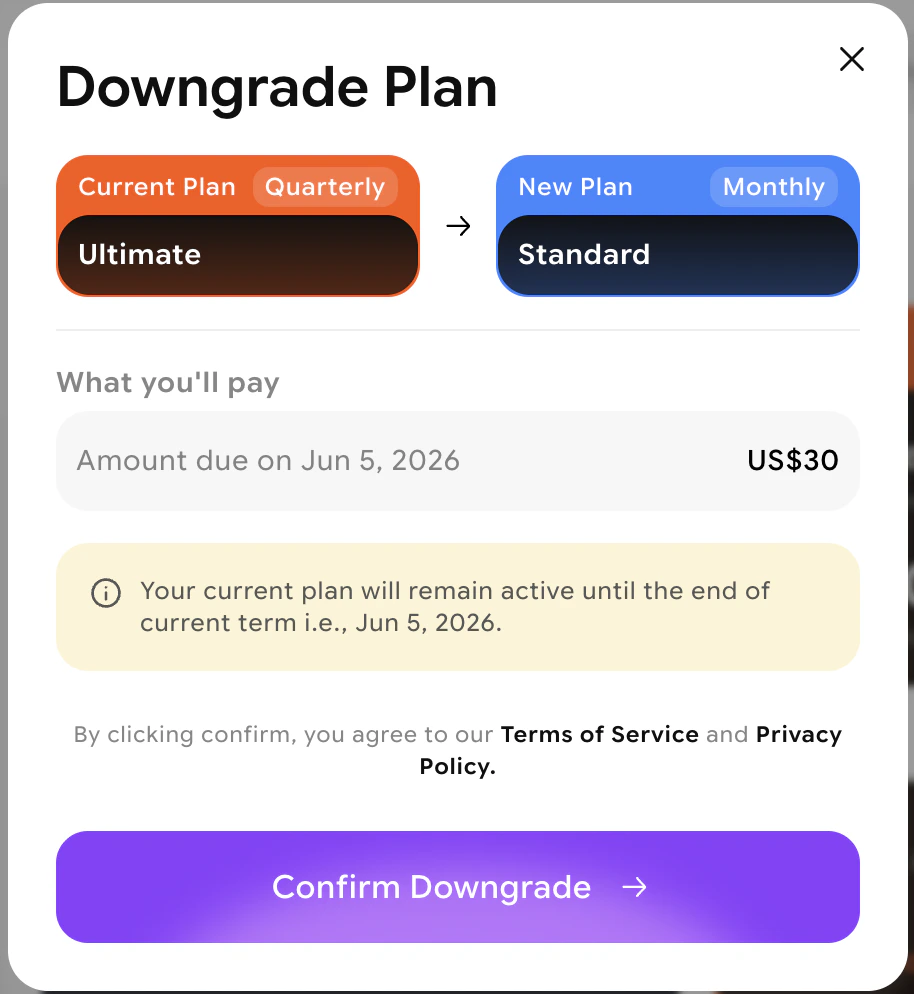This screenshot has height=994, width=914.
Task: Confirm the downgrade to Standard
Action: (x=457, y=887)
